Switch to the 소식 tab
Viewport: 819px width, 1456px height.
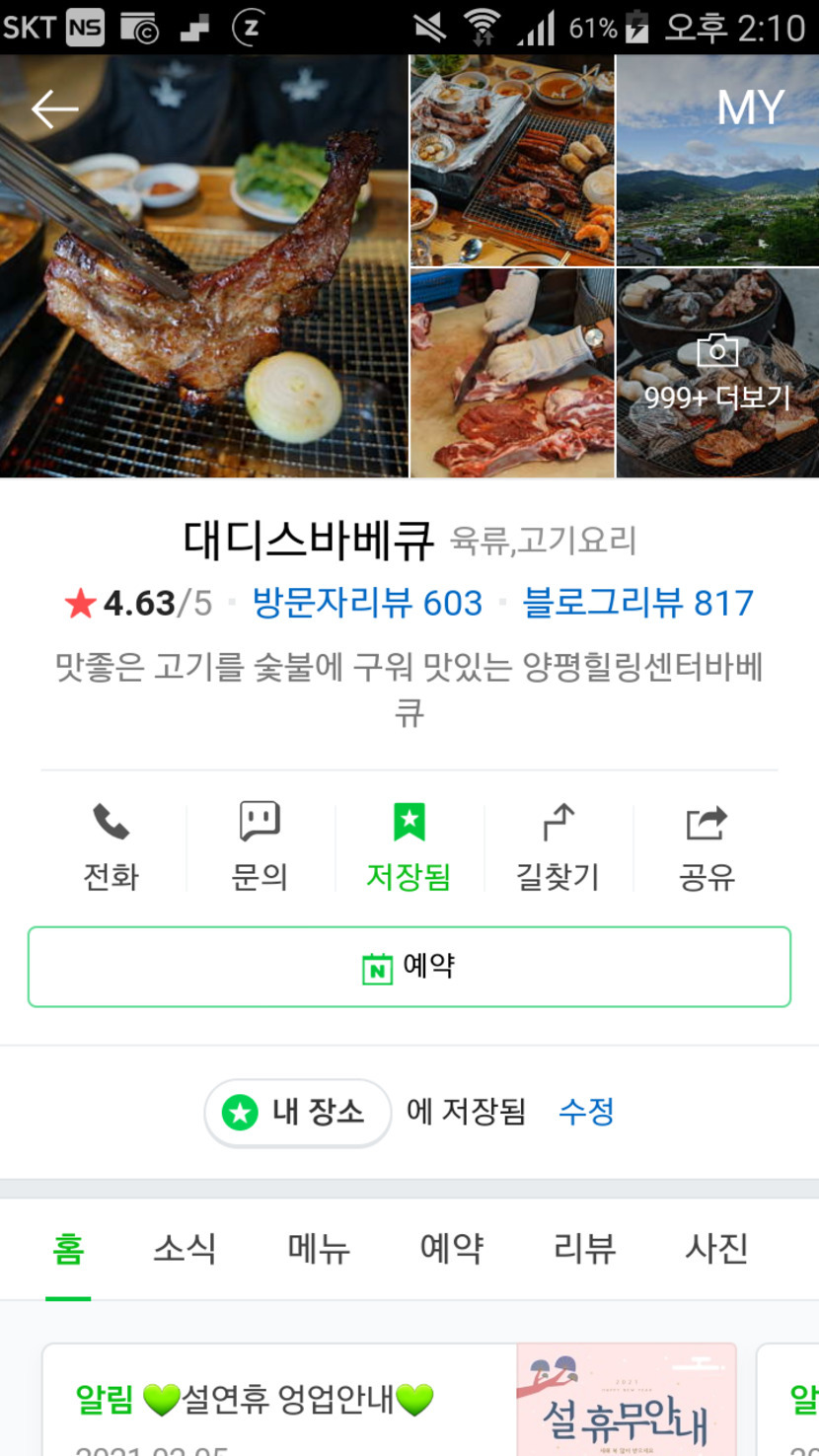185,1250
